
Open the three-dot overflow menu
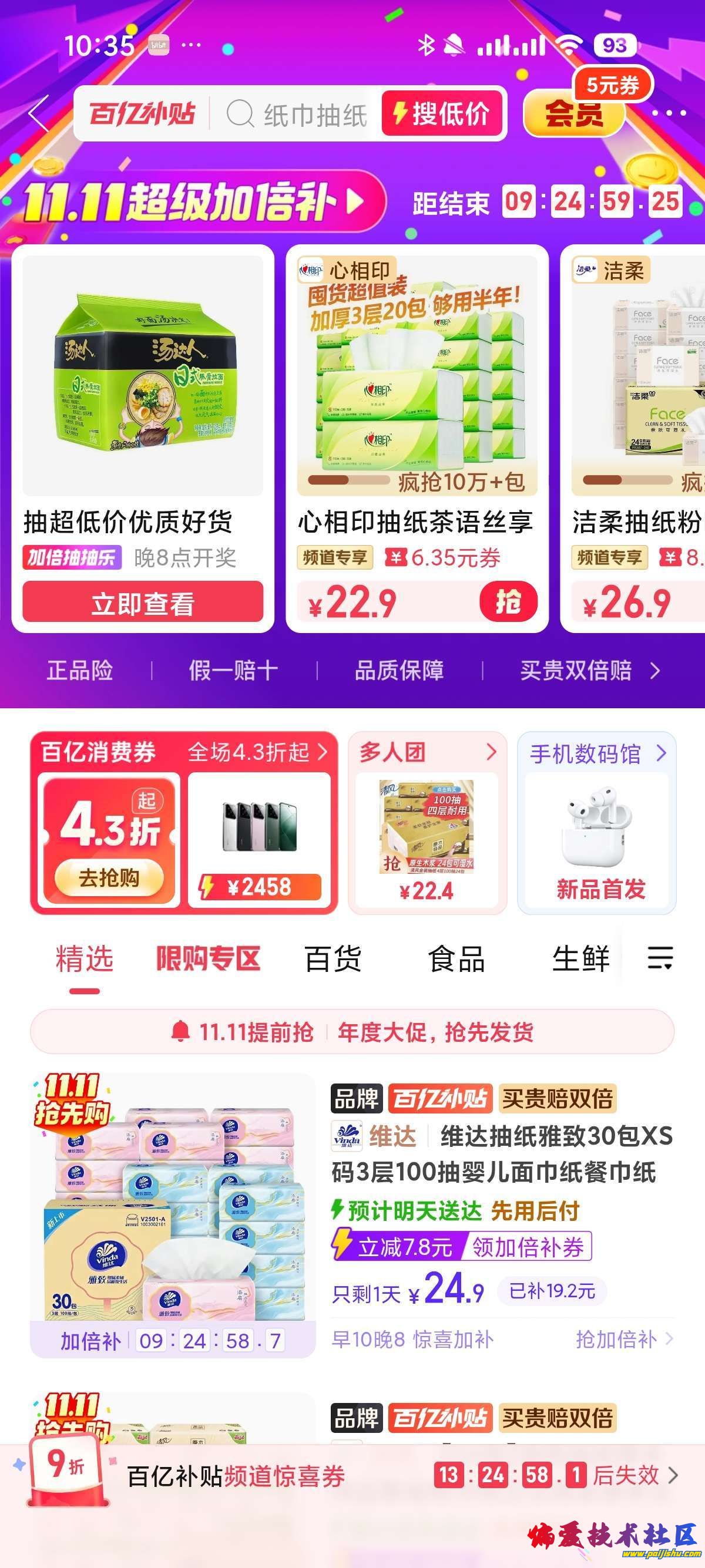[669, 113]
